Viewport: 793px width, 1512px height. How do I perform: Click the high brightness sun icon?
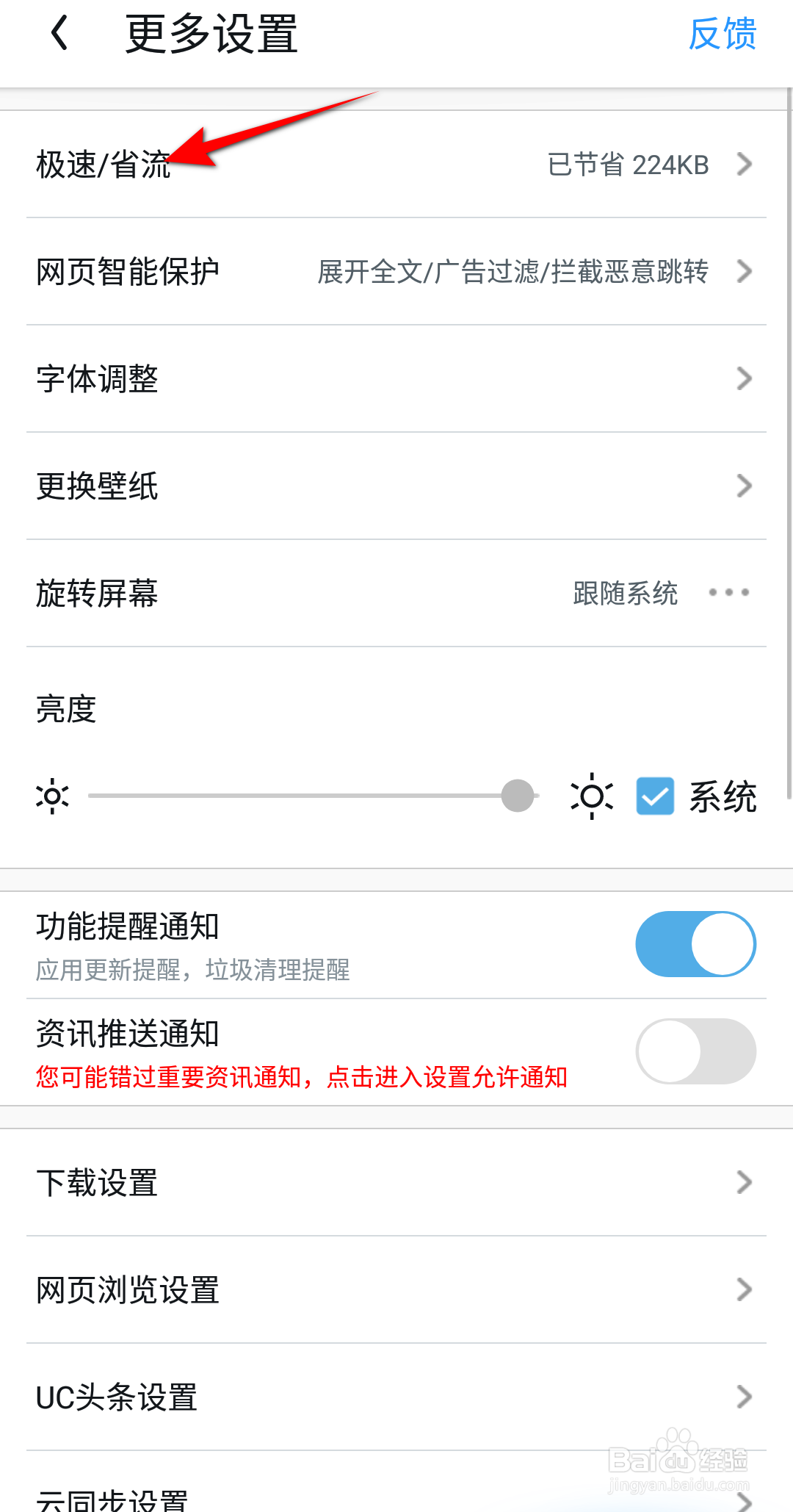pyautogui.click(x=591, y=796)
